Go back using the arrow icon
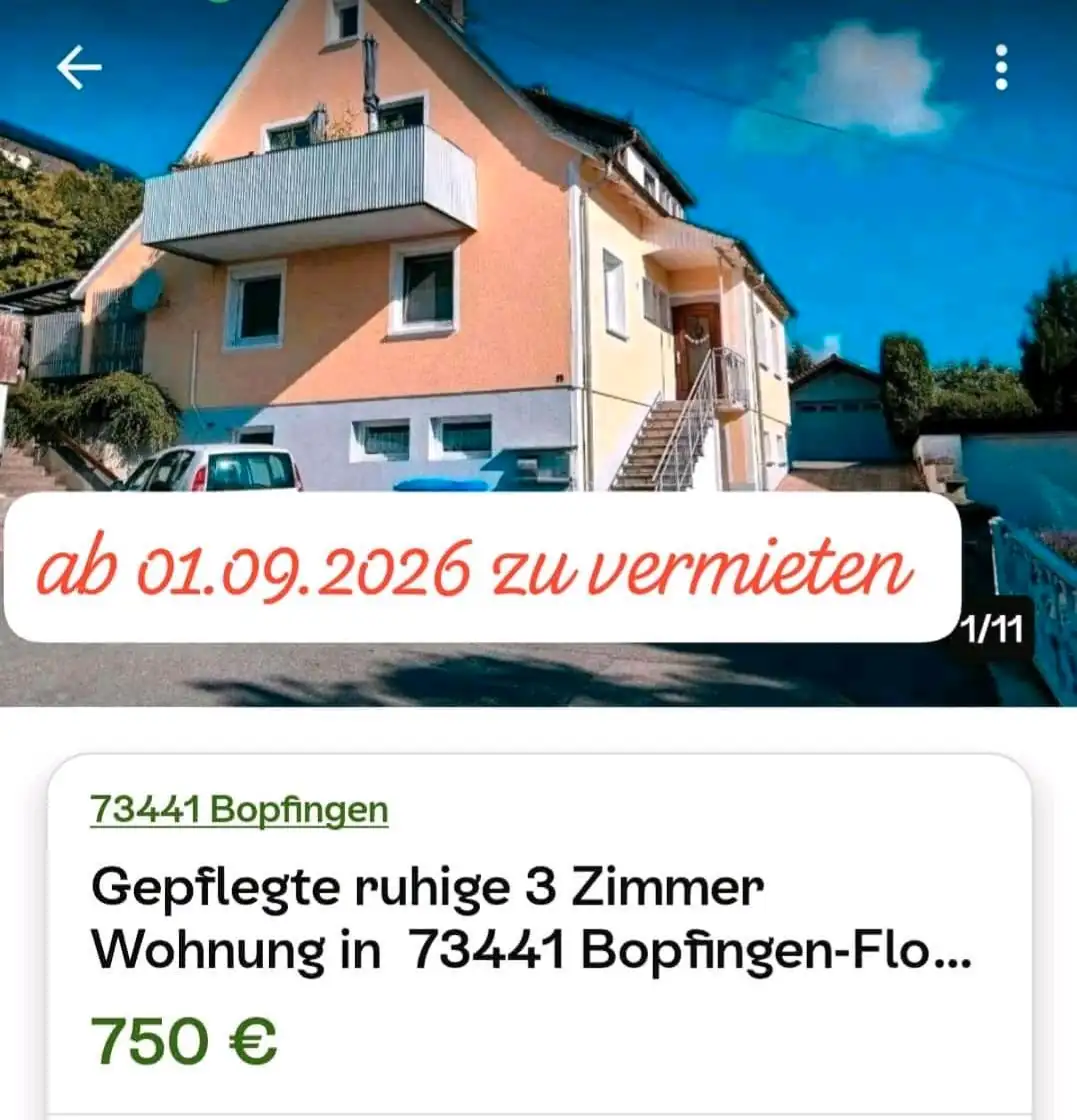The height and width of the screenshot is (1120, 1077). pyautogui.click(x=79, y=67)
